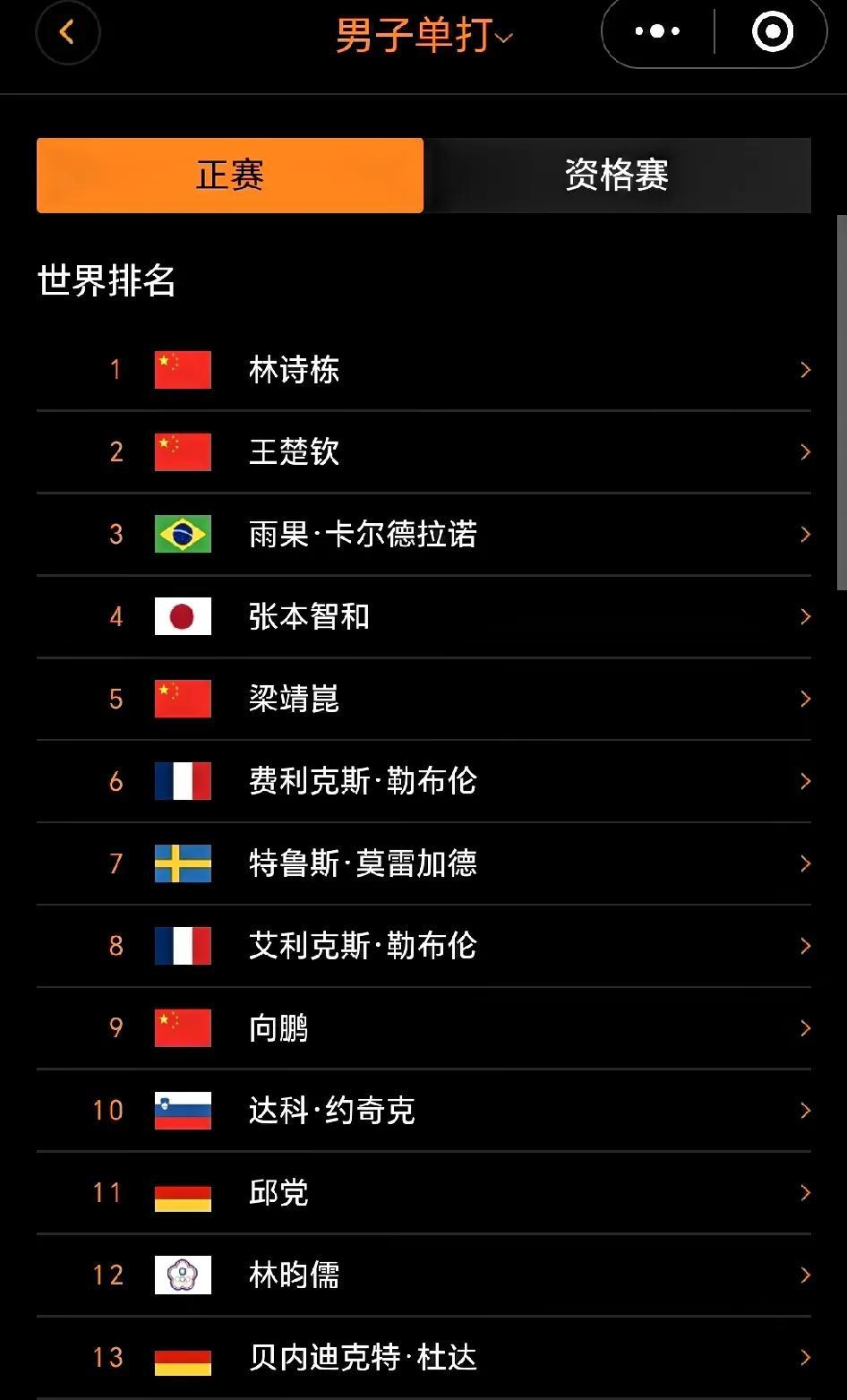Open player 向鹏's row
This screenshot has height=1400, width=847.
click(423, 1028)
